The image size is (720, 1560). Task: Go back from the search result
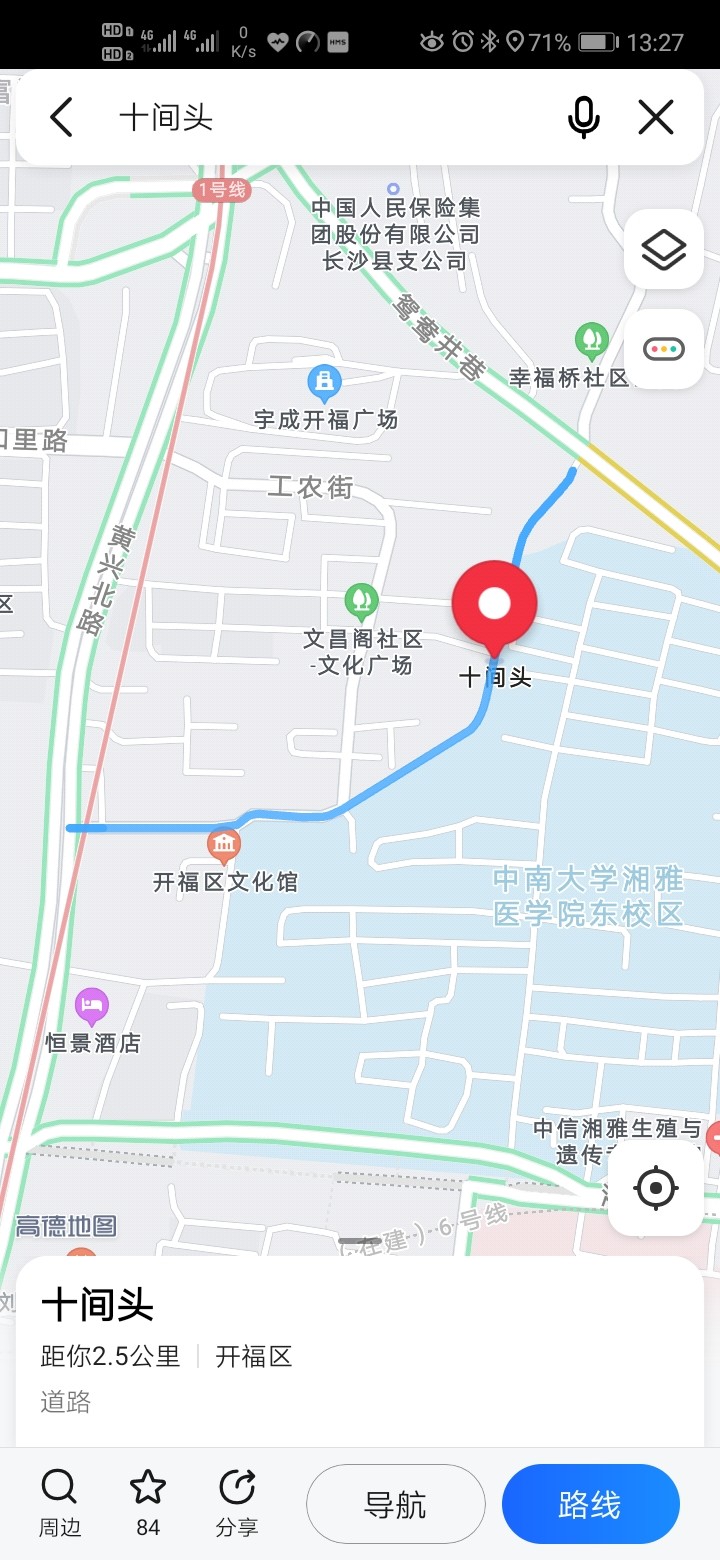[61, 118]
